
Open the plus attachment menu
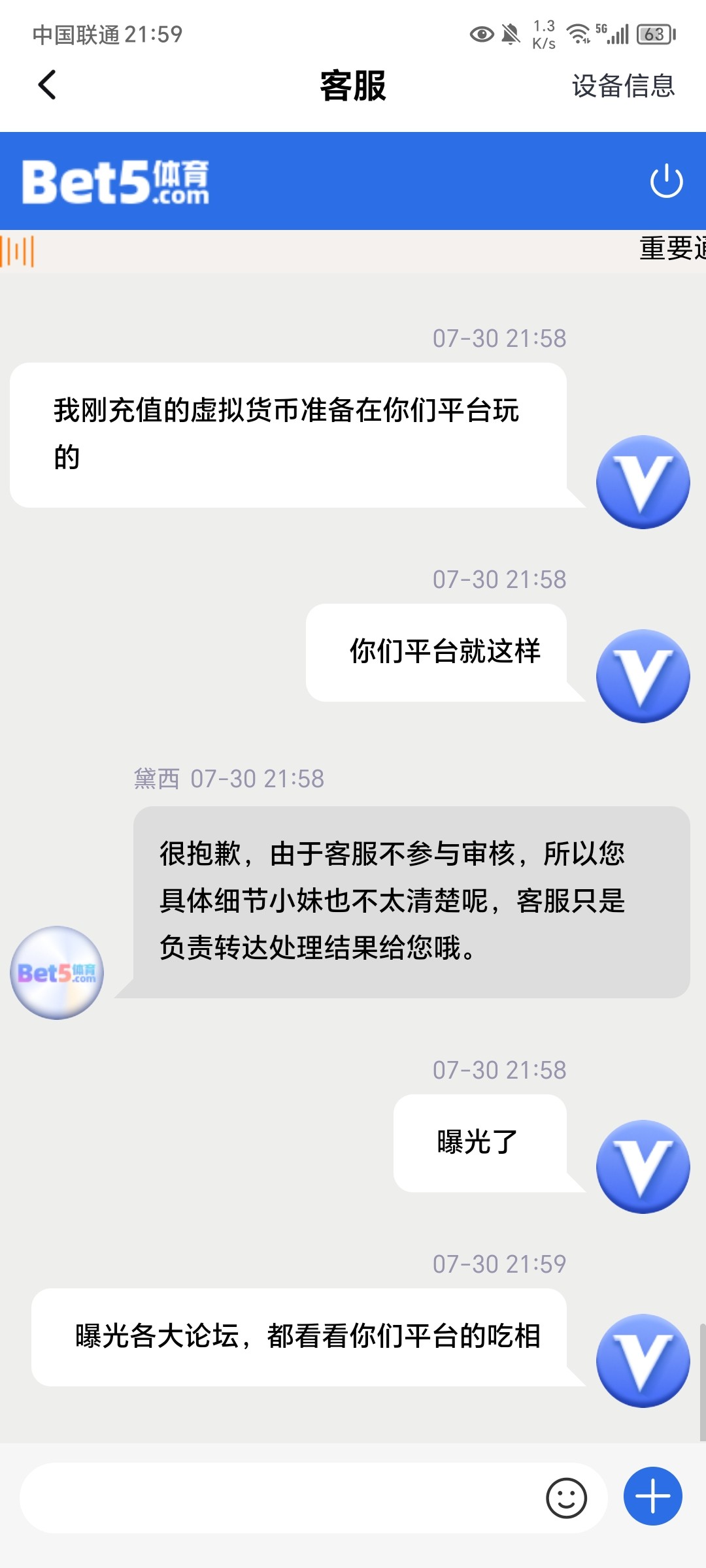[x=652, y=1496]
